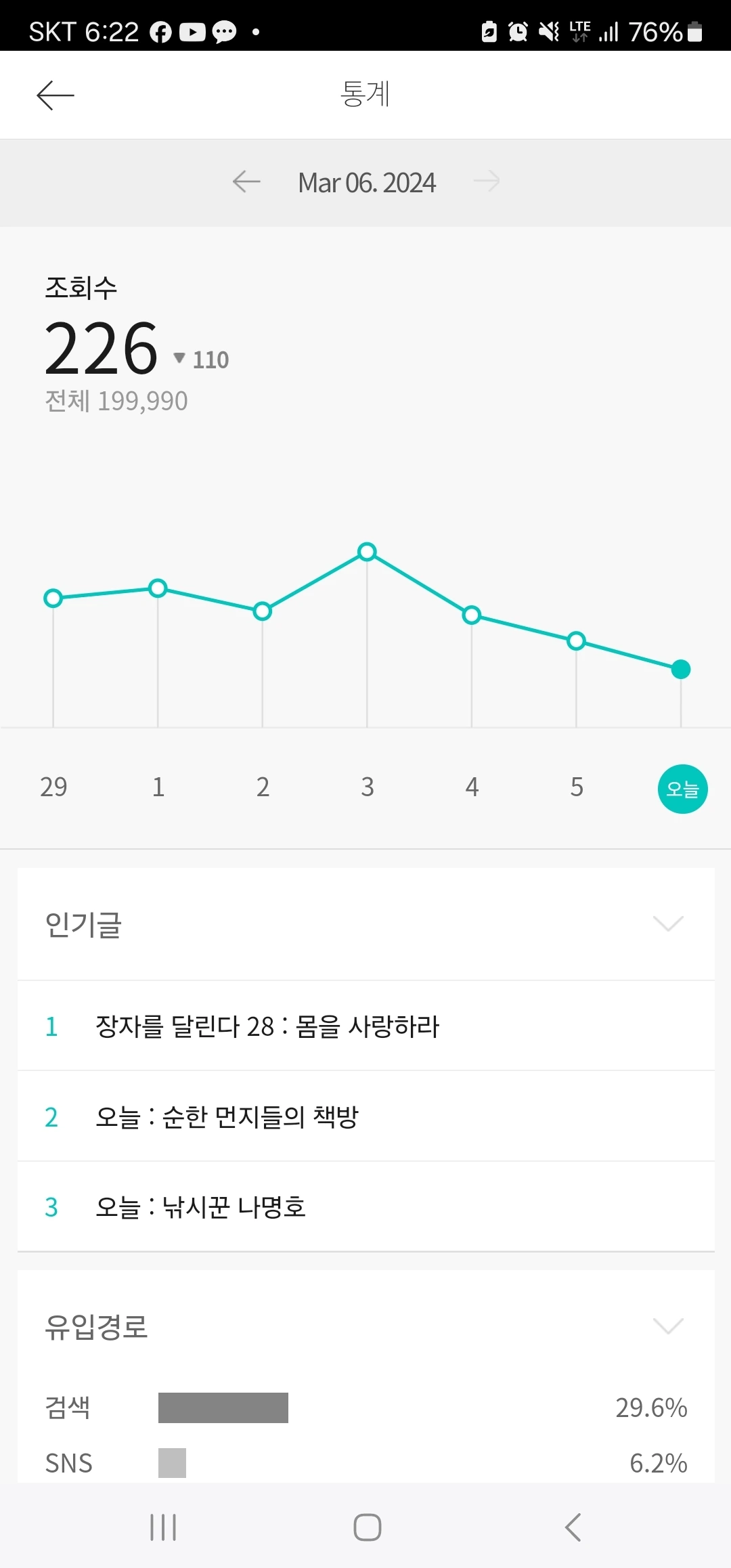Open post 오늘 : 순한 먼지들의 책방
Viewport: 731px width, 1568px height.
[227, 1117]
